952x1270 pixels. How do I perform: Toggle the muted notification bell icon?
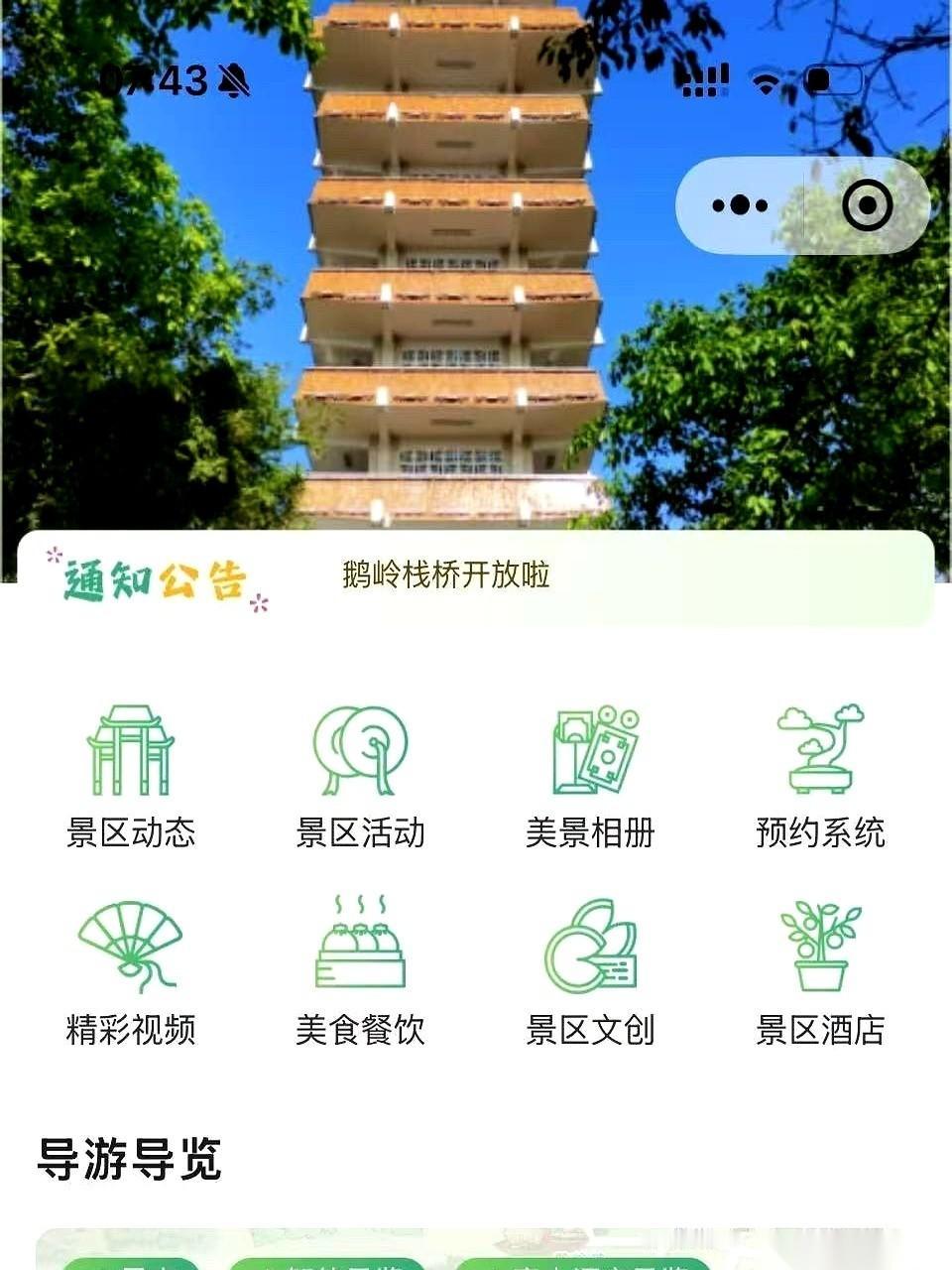coord(231,82)
